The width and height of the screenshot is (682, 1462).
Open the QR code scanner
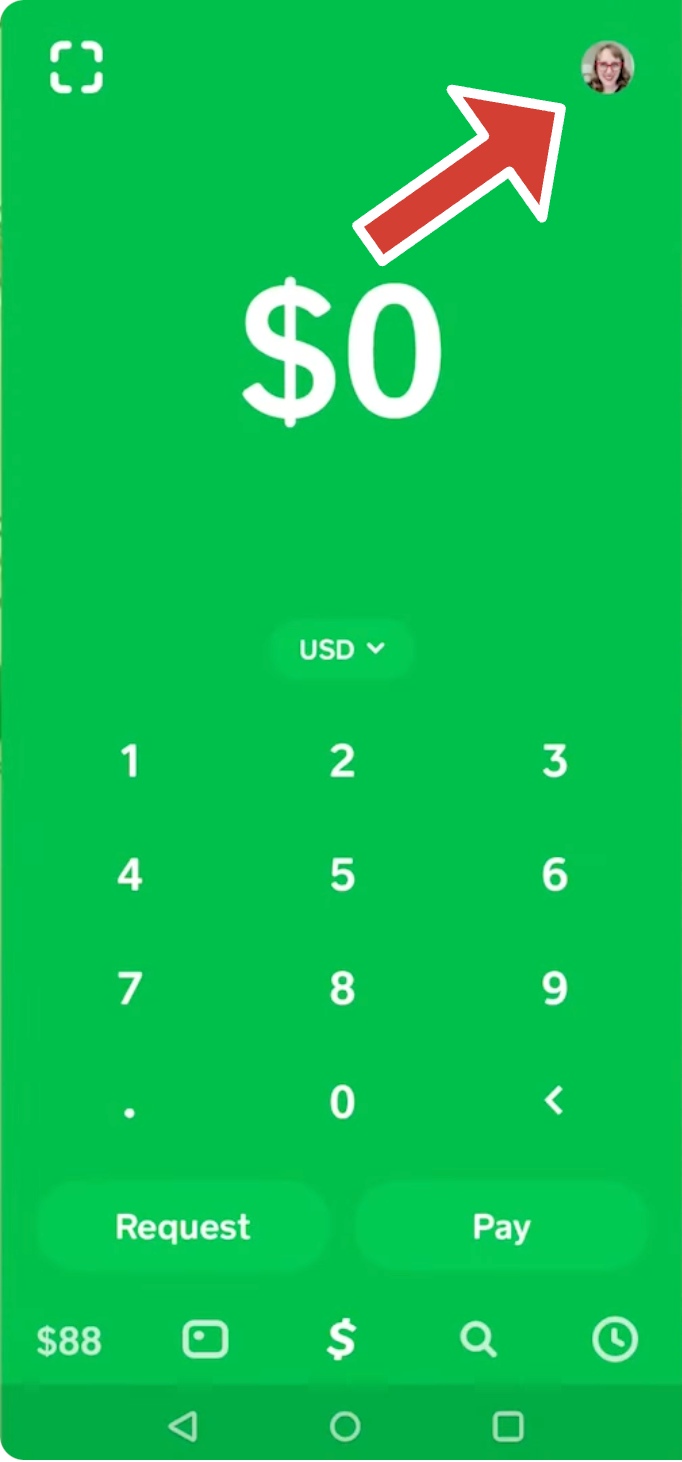77,67
